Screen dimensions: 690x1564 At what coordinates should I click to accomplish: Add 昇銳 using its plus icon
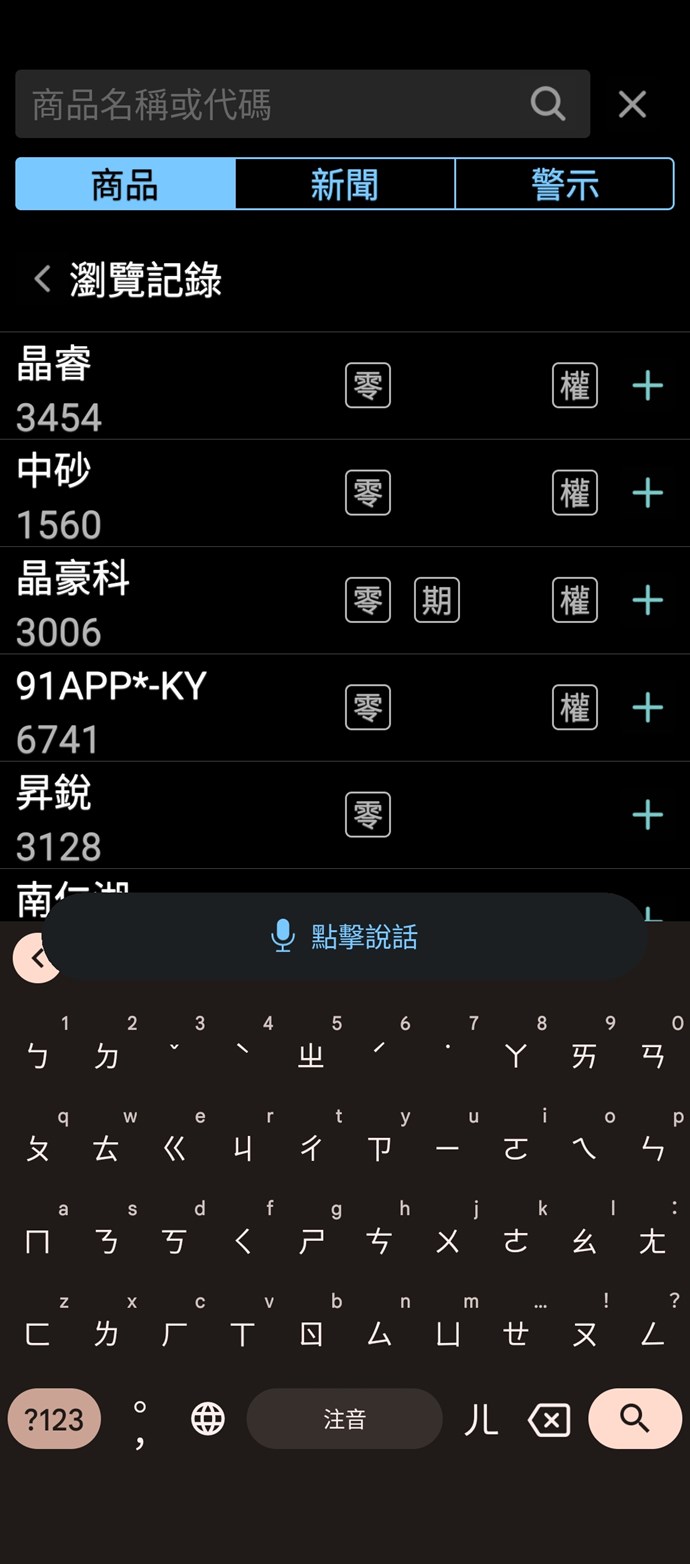click(x=647, y=816)
